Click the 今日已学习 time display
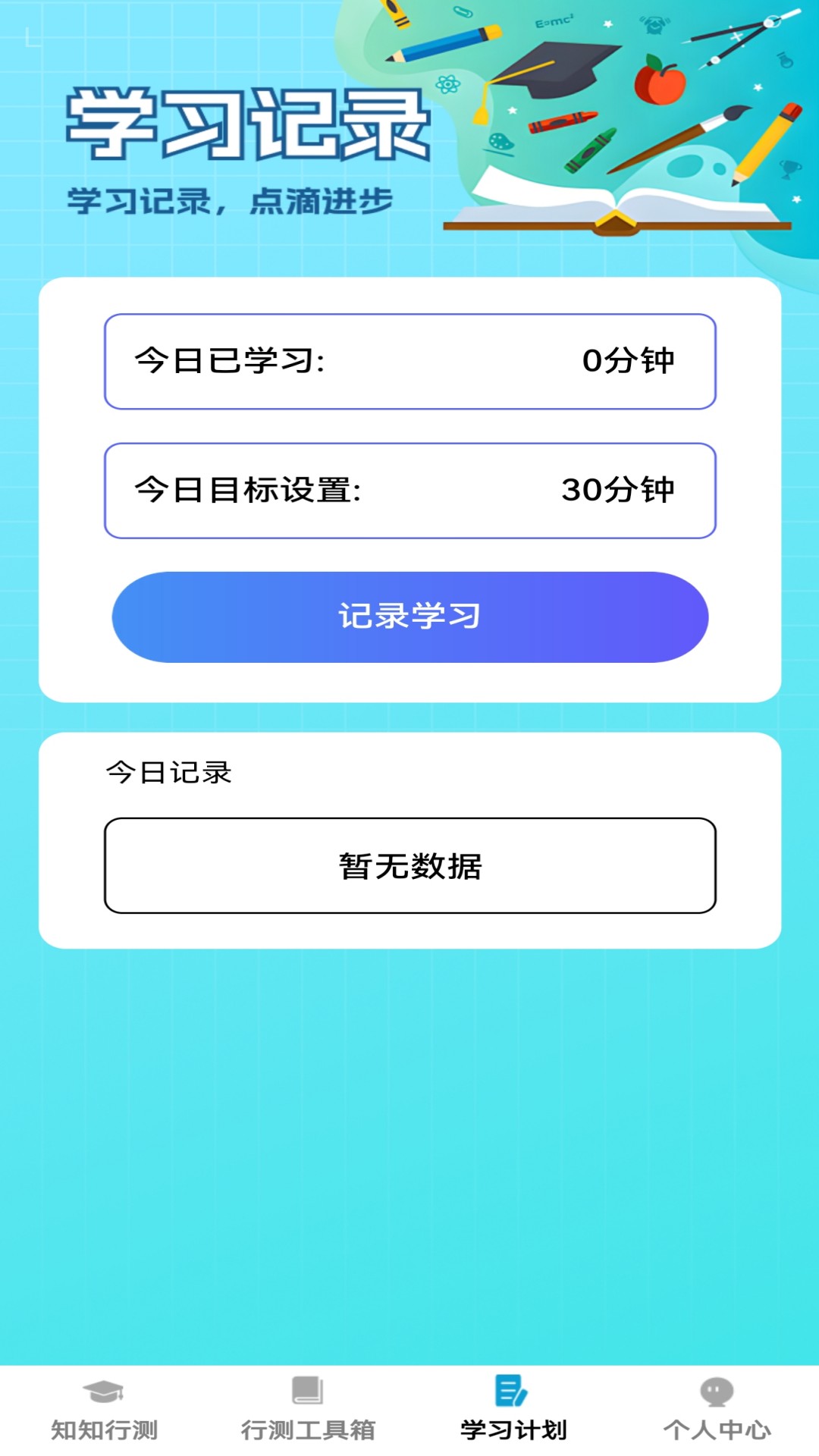This screenshot has width=819, height=1456. 409,360
